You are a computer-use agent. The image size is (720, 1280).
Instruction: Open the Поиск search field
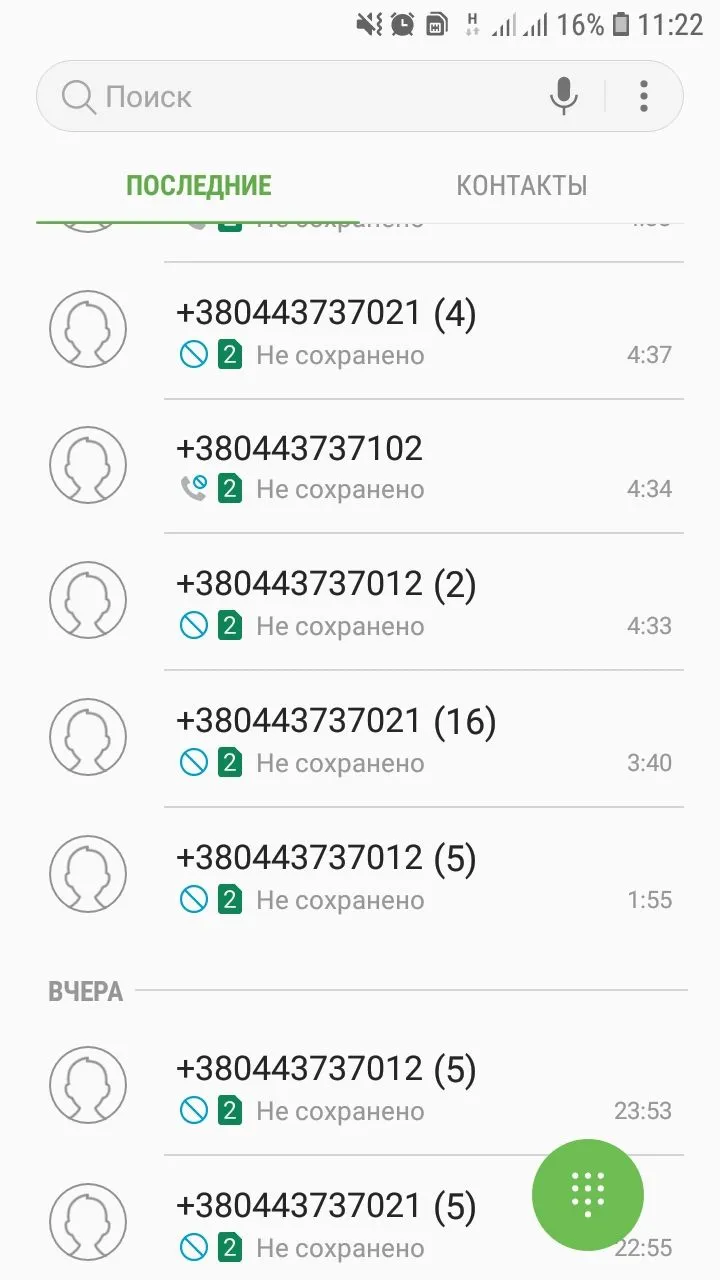pyautogui.click(x=300, y=97)
